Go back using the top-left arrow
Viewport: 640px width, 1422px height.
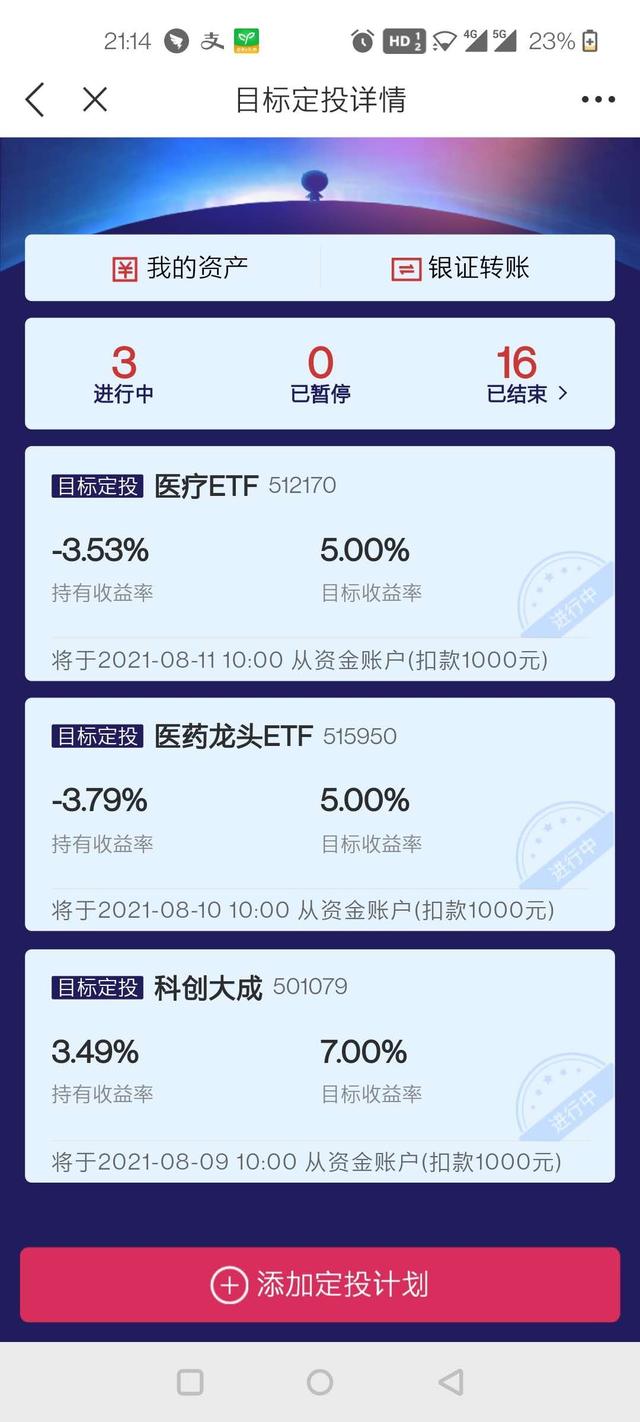pyautogui.click(x=35, y=99)
